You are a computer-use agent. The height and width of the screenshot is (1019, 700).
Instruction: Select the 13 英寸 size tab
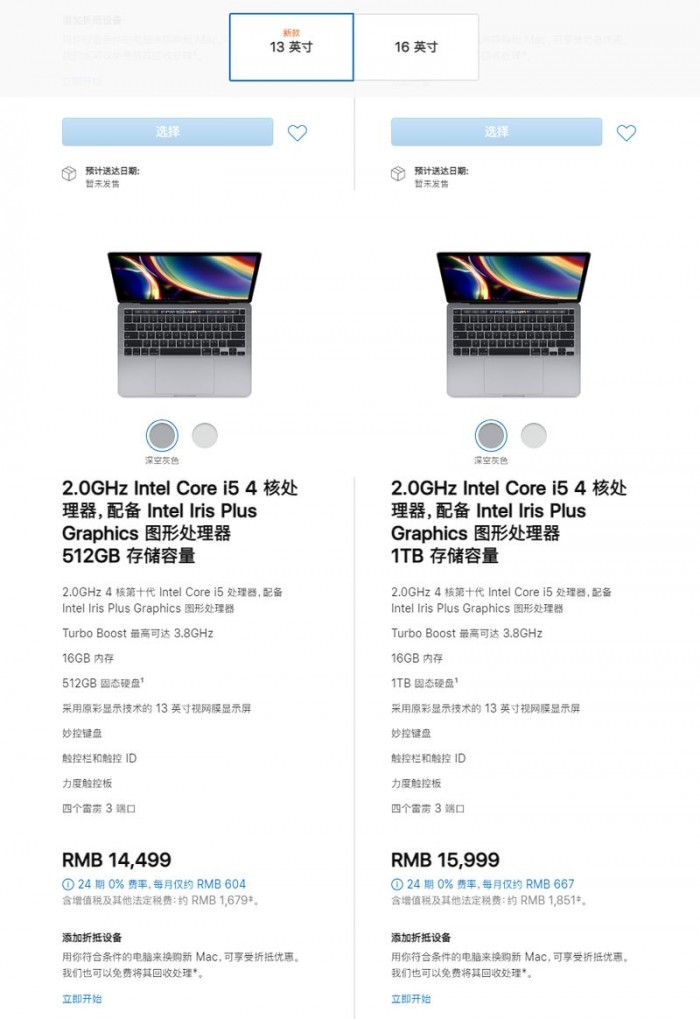click(x=291, y=47)
